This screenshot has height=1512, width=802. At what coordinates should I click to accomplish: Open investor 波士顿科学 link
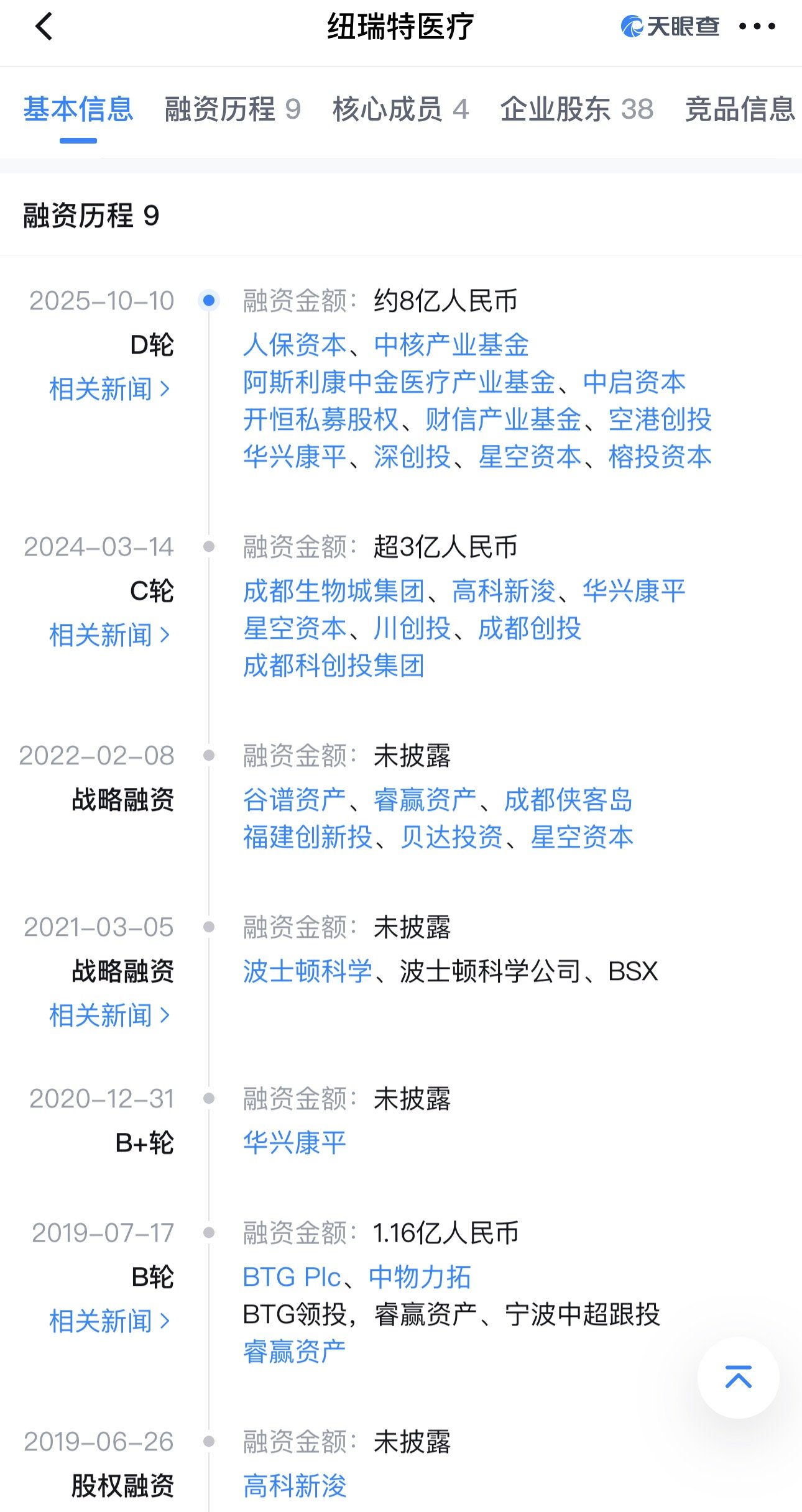(307, 971)
